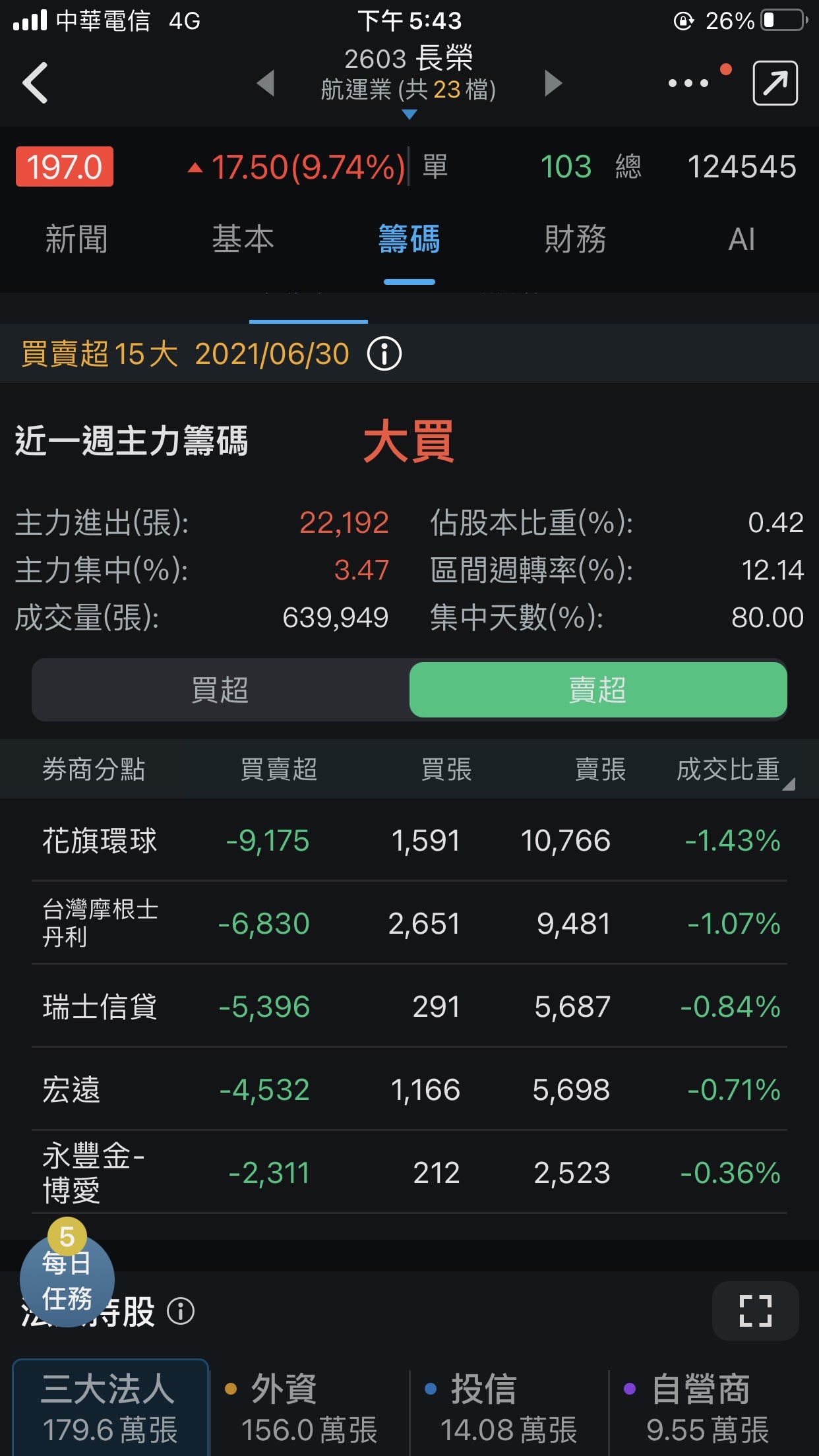The width and height of the screenshot is (819, 1456).
Task: Open the 花旗環球 broker row
Action: [x=409, y=841]
